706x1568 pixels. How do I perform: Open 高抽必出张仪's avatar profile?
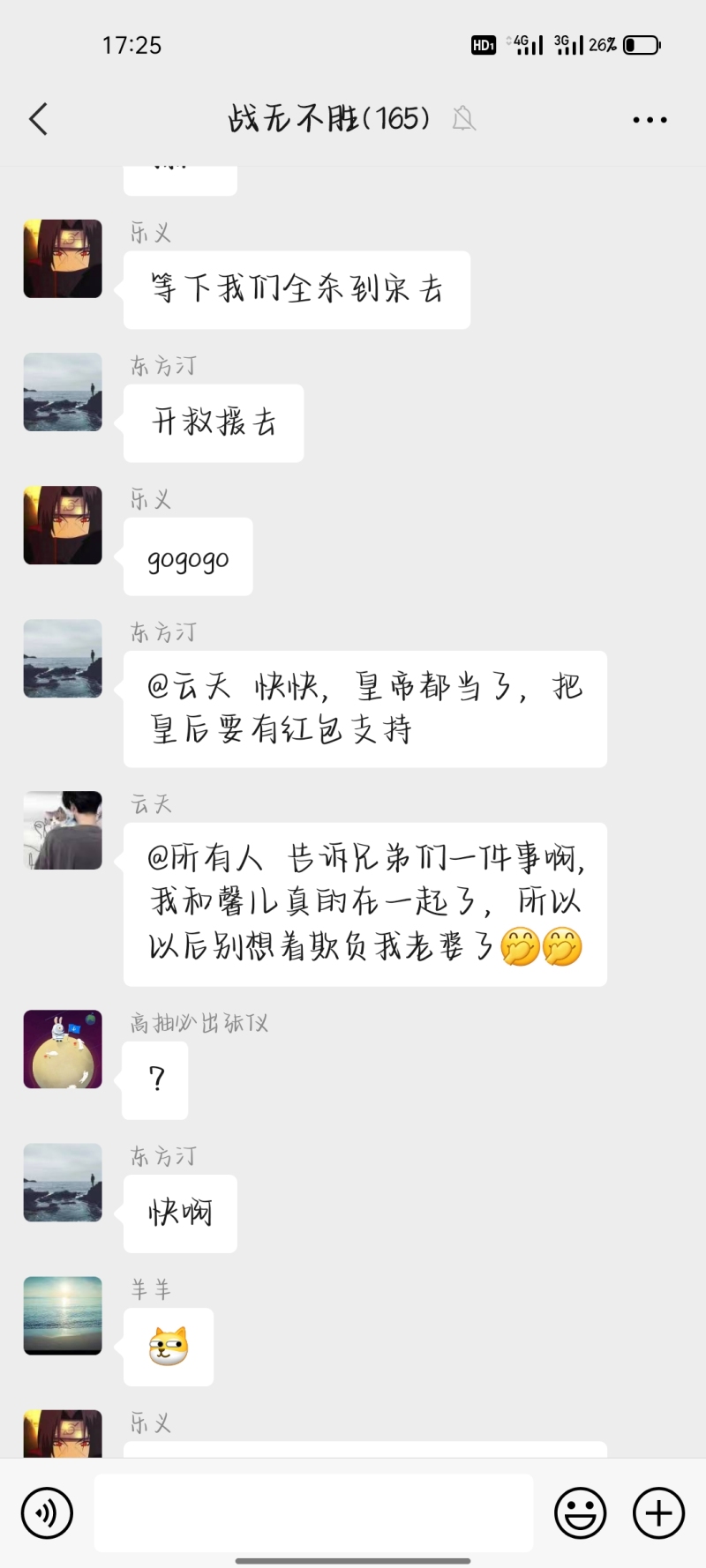63,1049
